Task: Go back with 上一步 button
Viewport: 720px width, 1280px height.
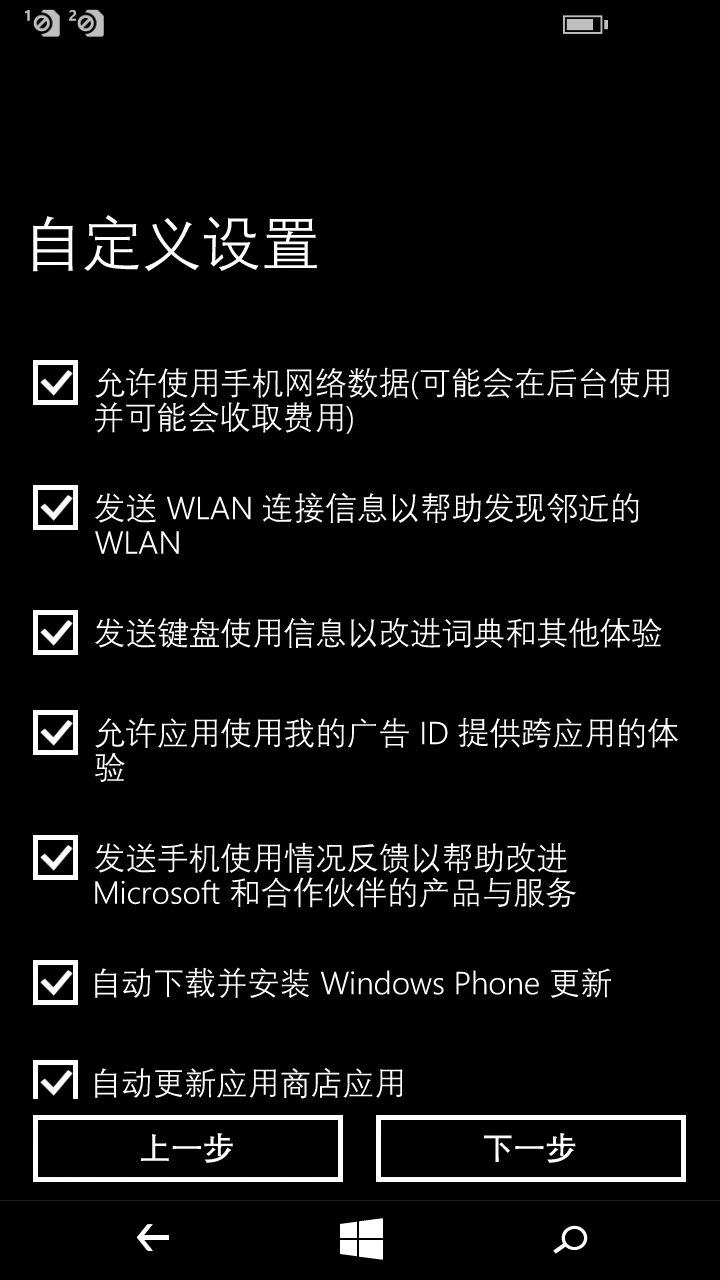Action: point(188,1149)
